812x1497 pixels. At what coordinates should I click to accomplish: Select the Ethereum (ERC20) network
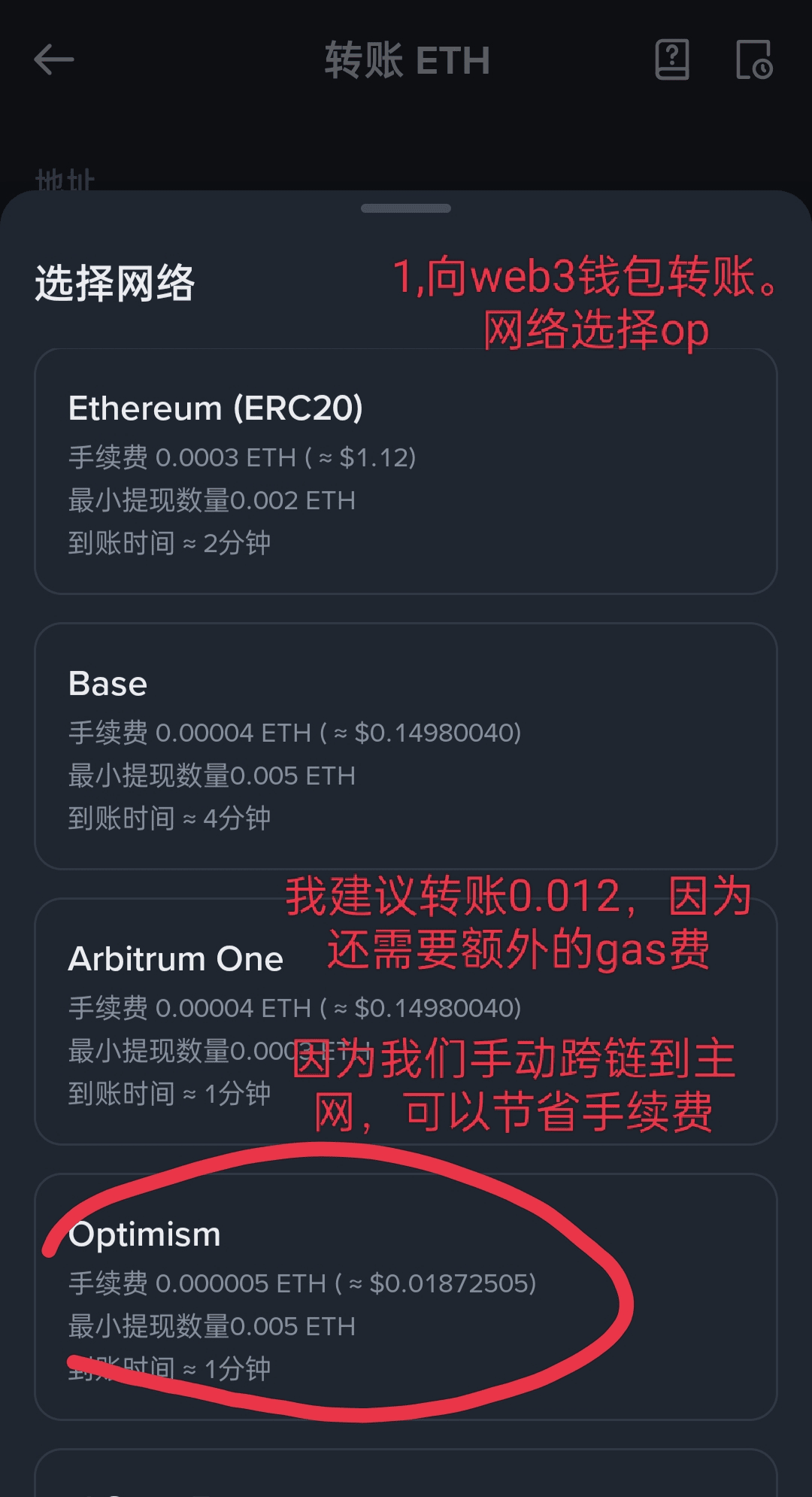tap(405, 471)
